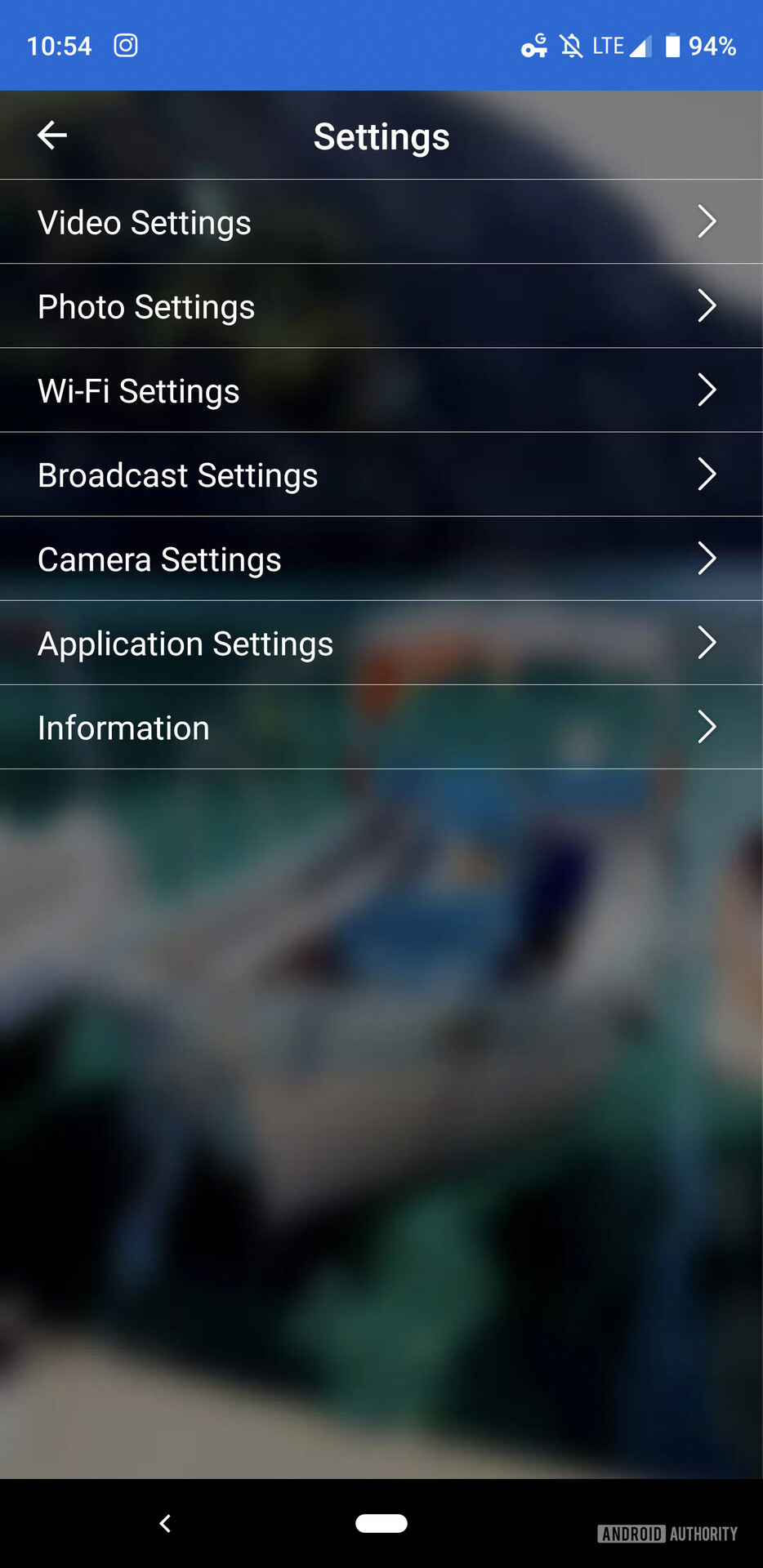Screen dimensions: 763x1568
Task: Open Photo Settings
Action: point(381,306)
